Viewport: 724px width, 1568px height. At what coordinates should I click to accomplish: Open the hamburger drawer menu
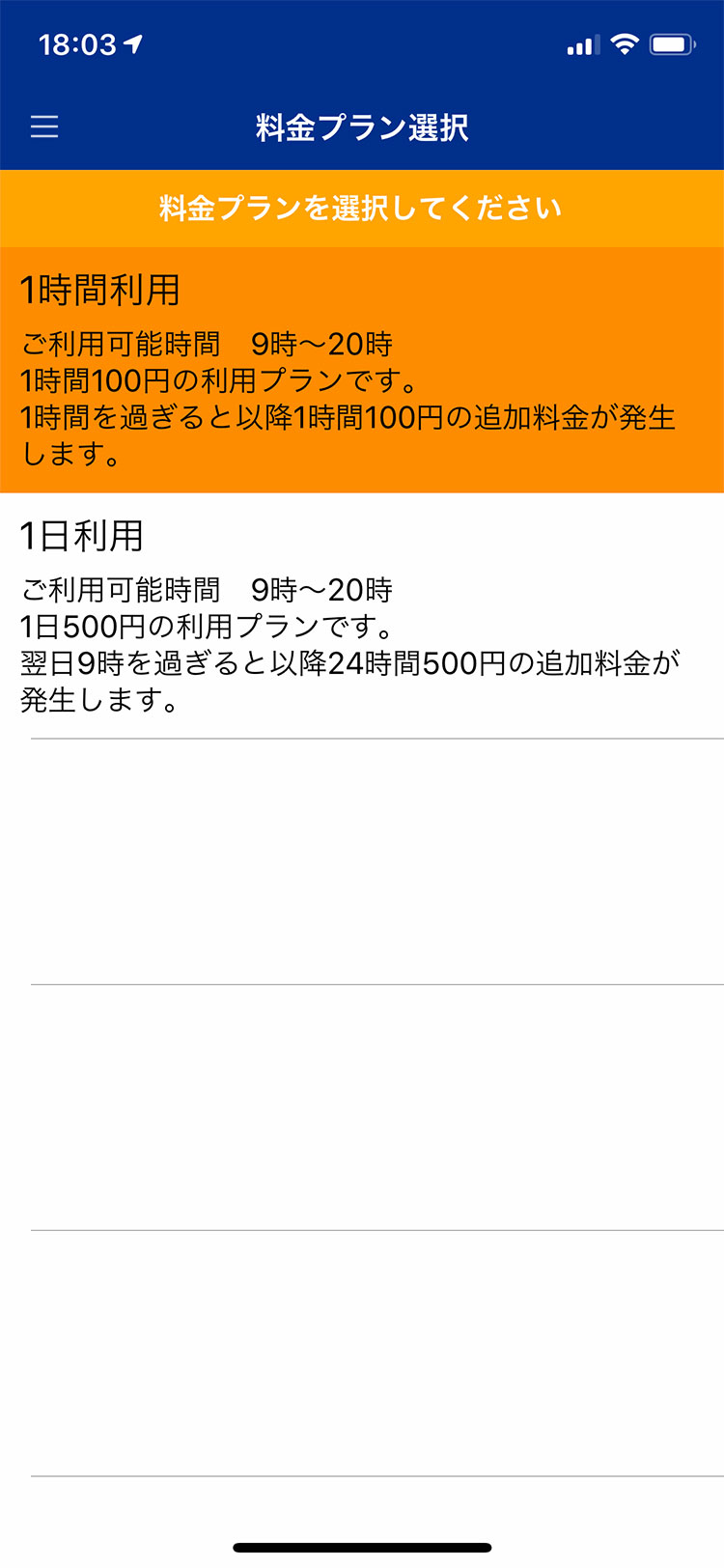point(44,127)
